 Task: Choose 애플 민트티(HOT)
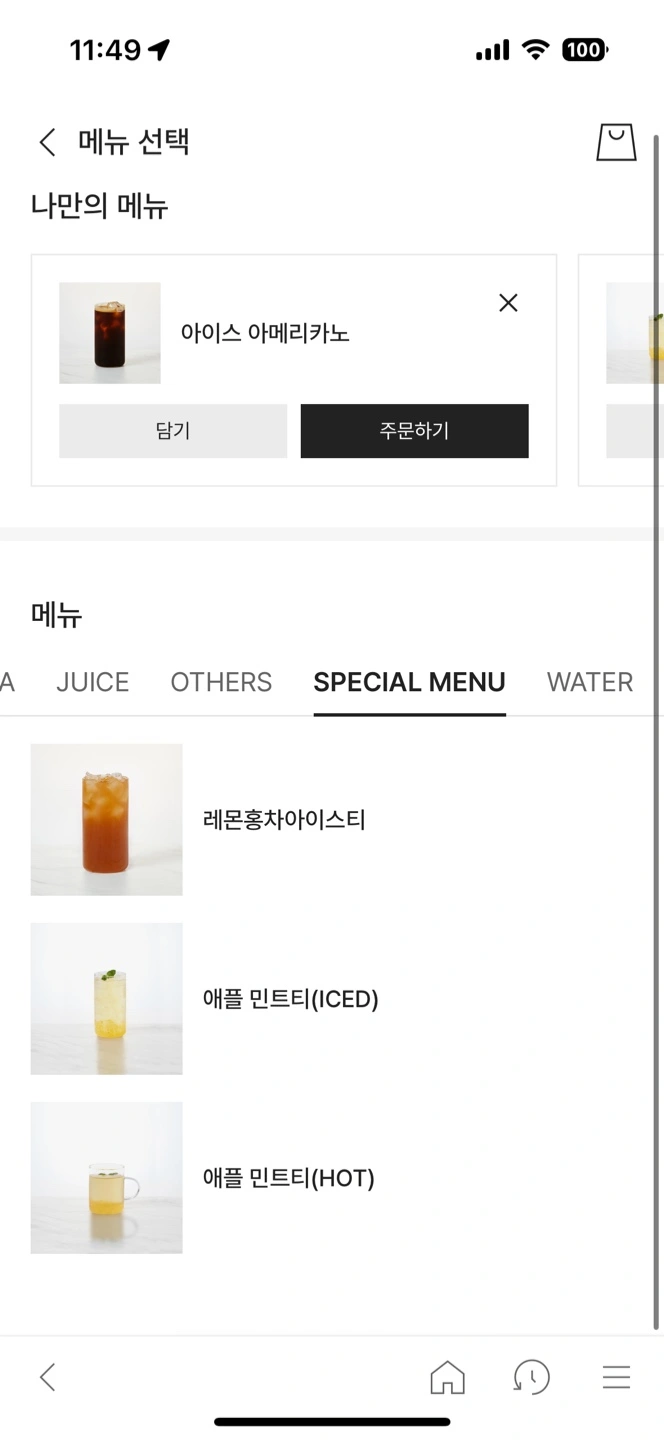[288, 1178]
